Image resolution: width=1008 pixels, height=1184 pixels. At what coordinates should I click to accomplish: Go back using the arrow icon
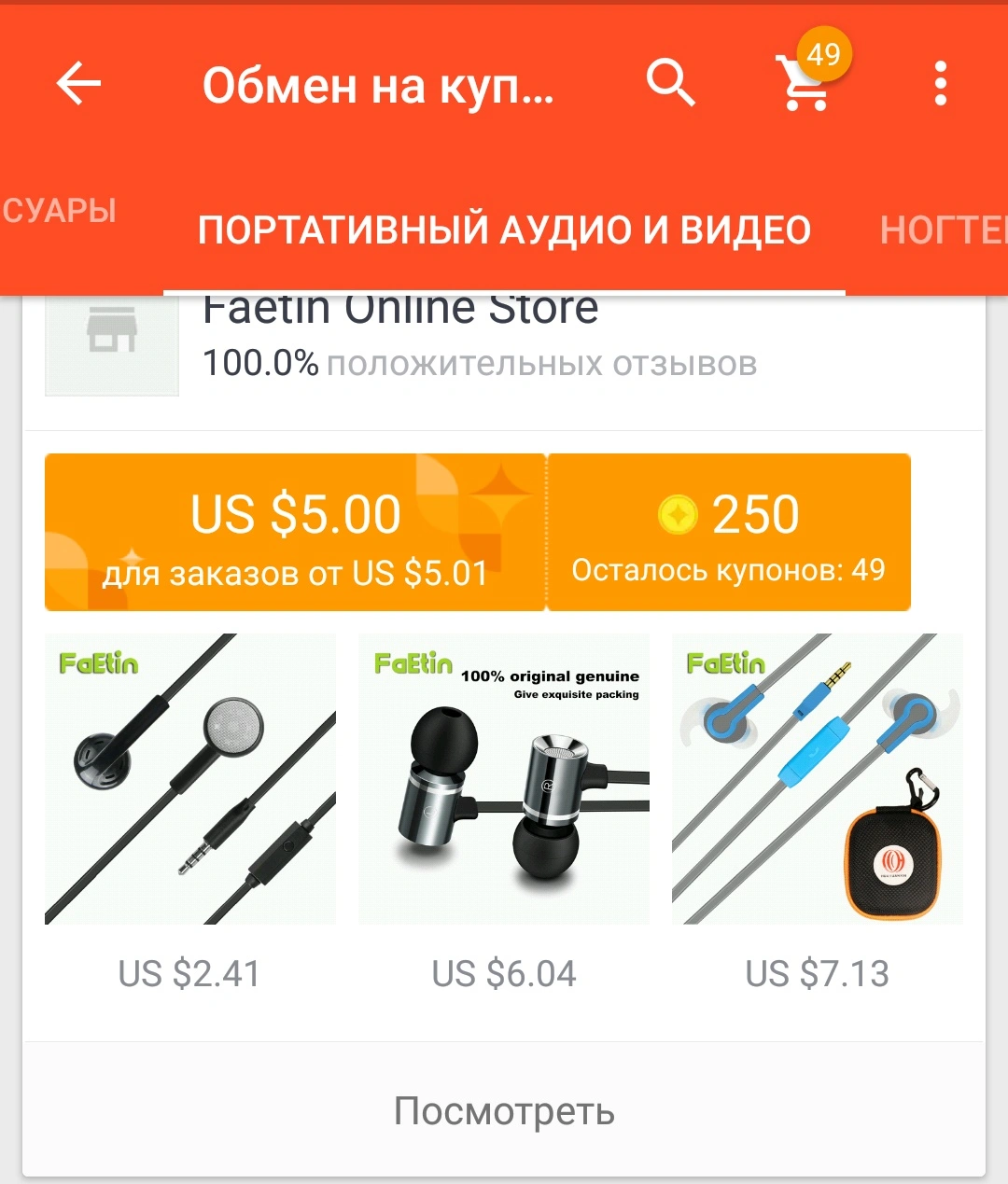(78, 84)
